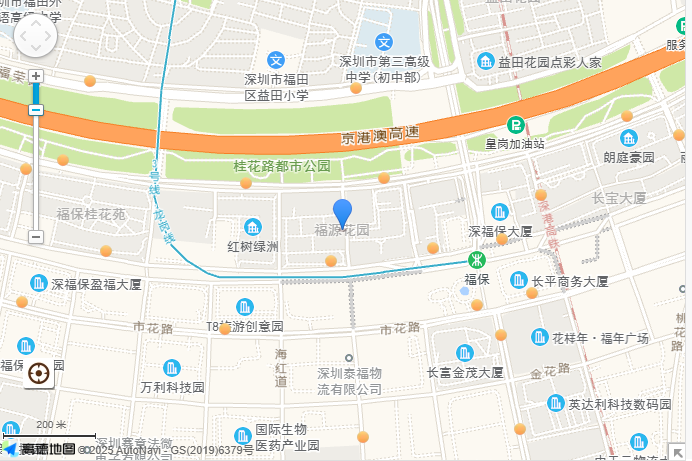The image size is (692, 461).
Task: Open the 长平商务大厦 place icon
Action: pyautogui.click(x=518, y=281)
